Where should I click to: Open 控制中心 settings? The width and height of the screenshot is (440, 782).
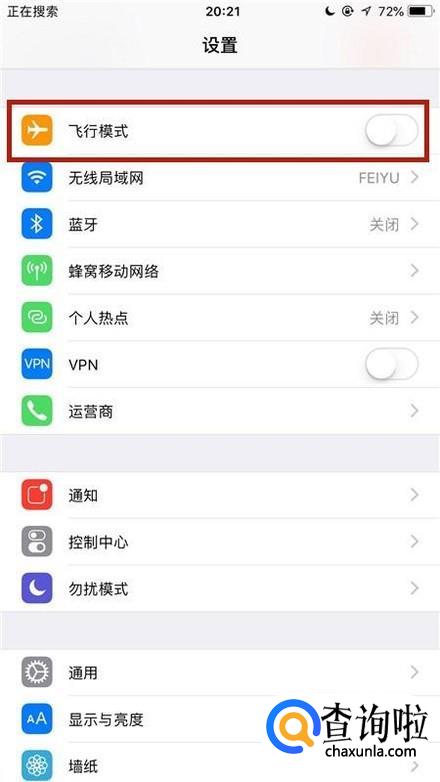pos(220,542)
